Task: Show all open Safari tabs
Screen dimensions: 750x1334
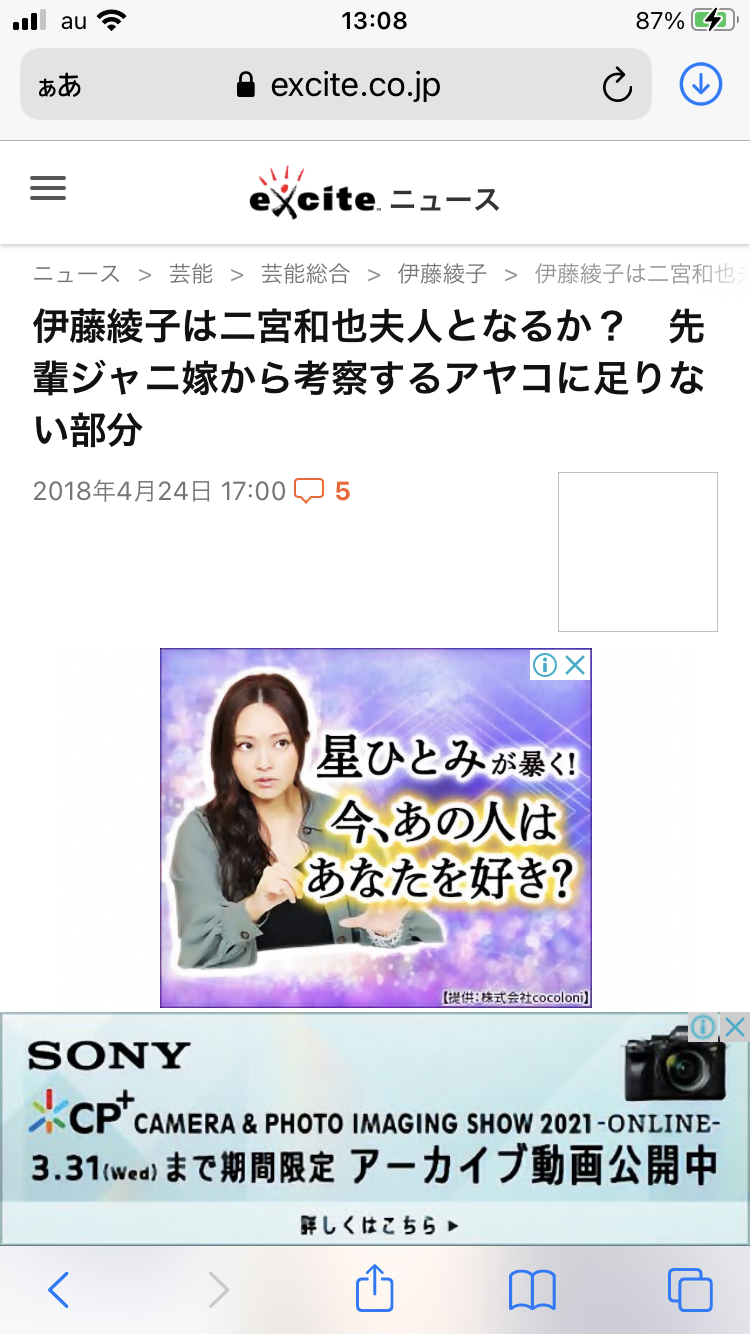Action: [690, 1290]
